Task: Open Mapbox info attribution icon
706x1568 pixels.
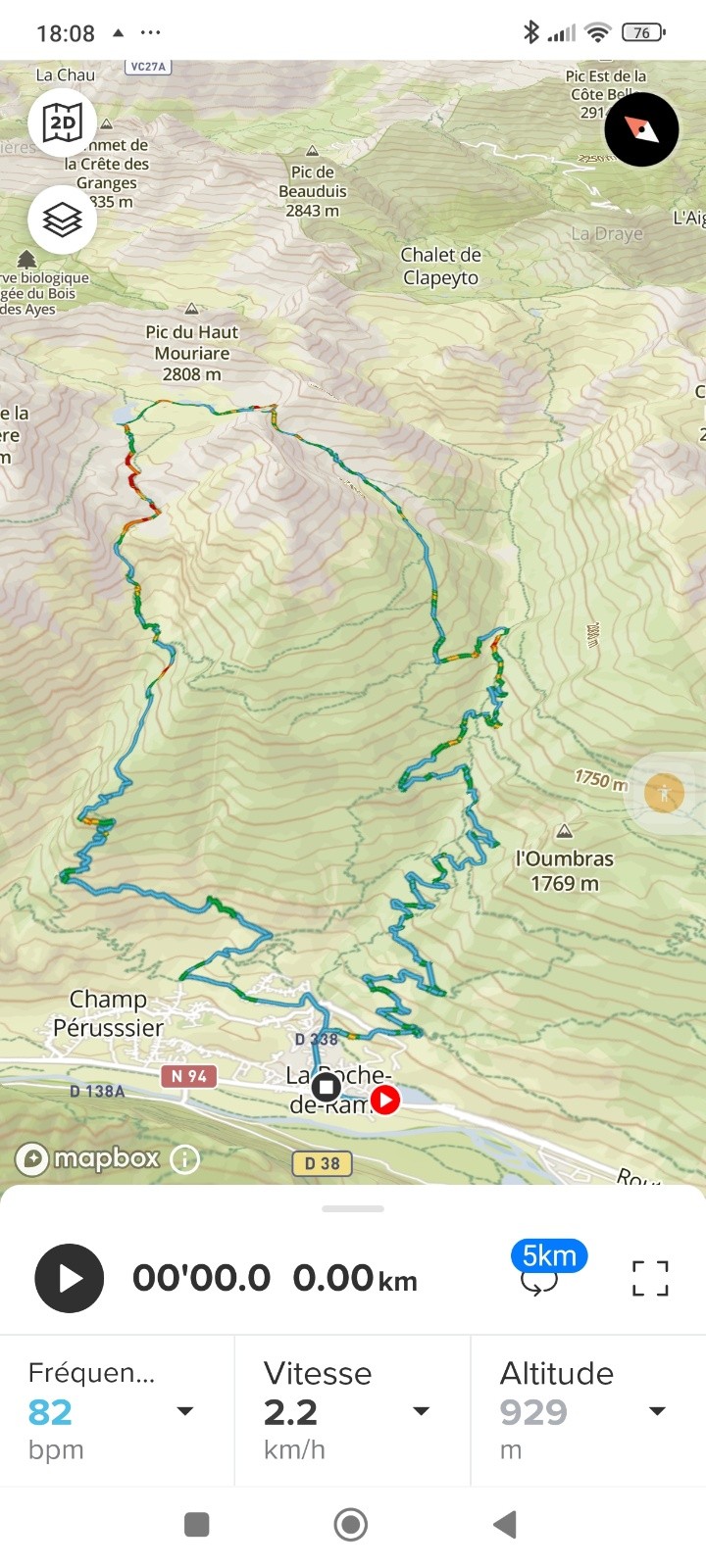Action: (x=184, y=1159)
